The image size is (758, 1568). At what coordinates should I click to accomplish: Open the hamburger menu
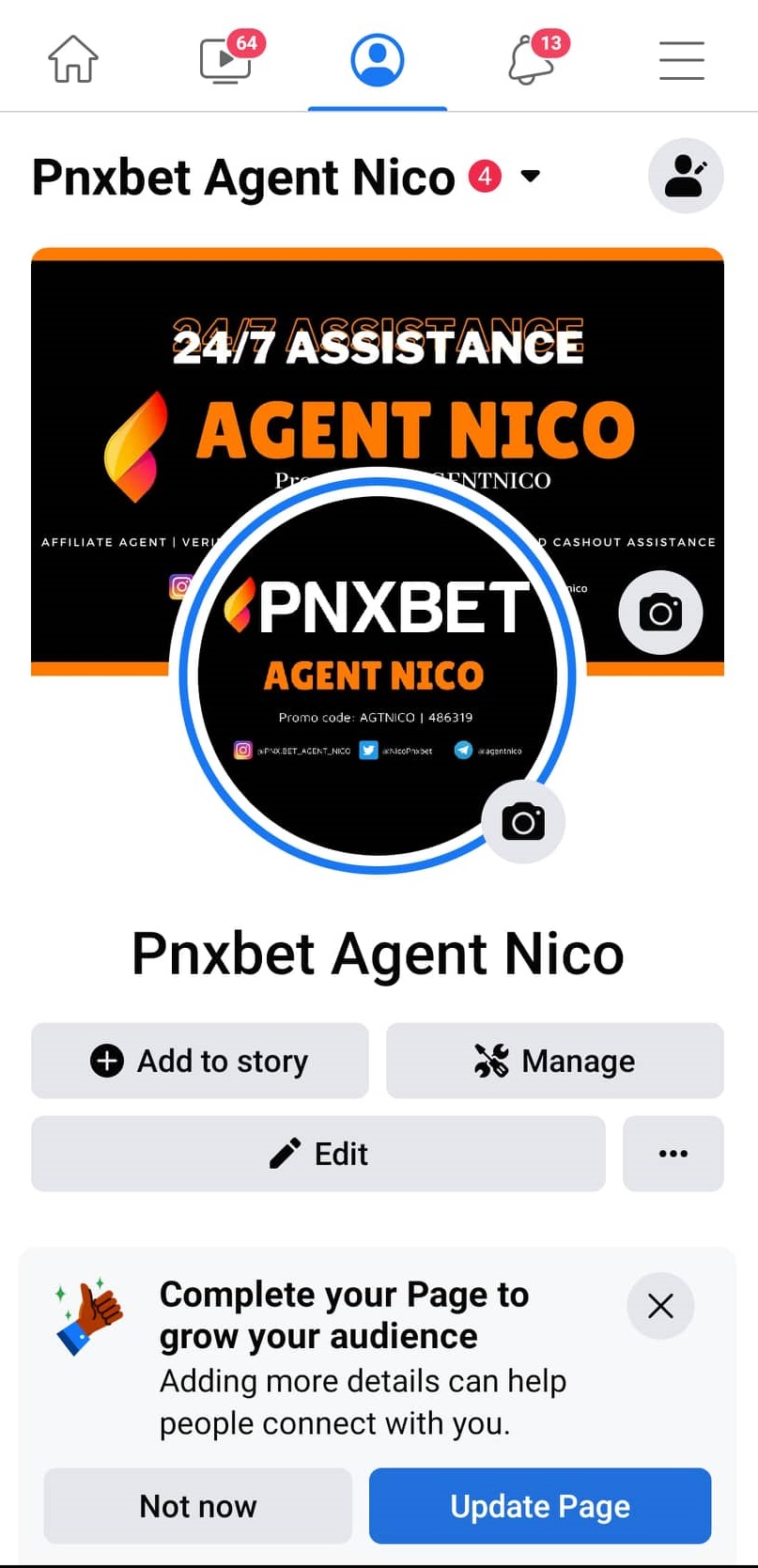click(x=681, y=60)
